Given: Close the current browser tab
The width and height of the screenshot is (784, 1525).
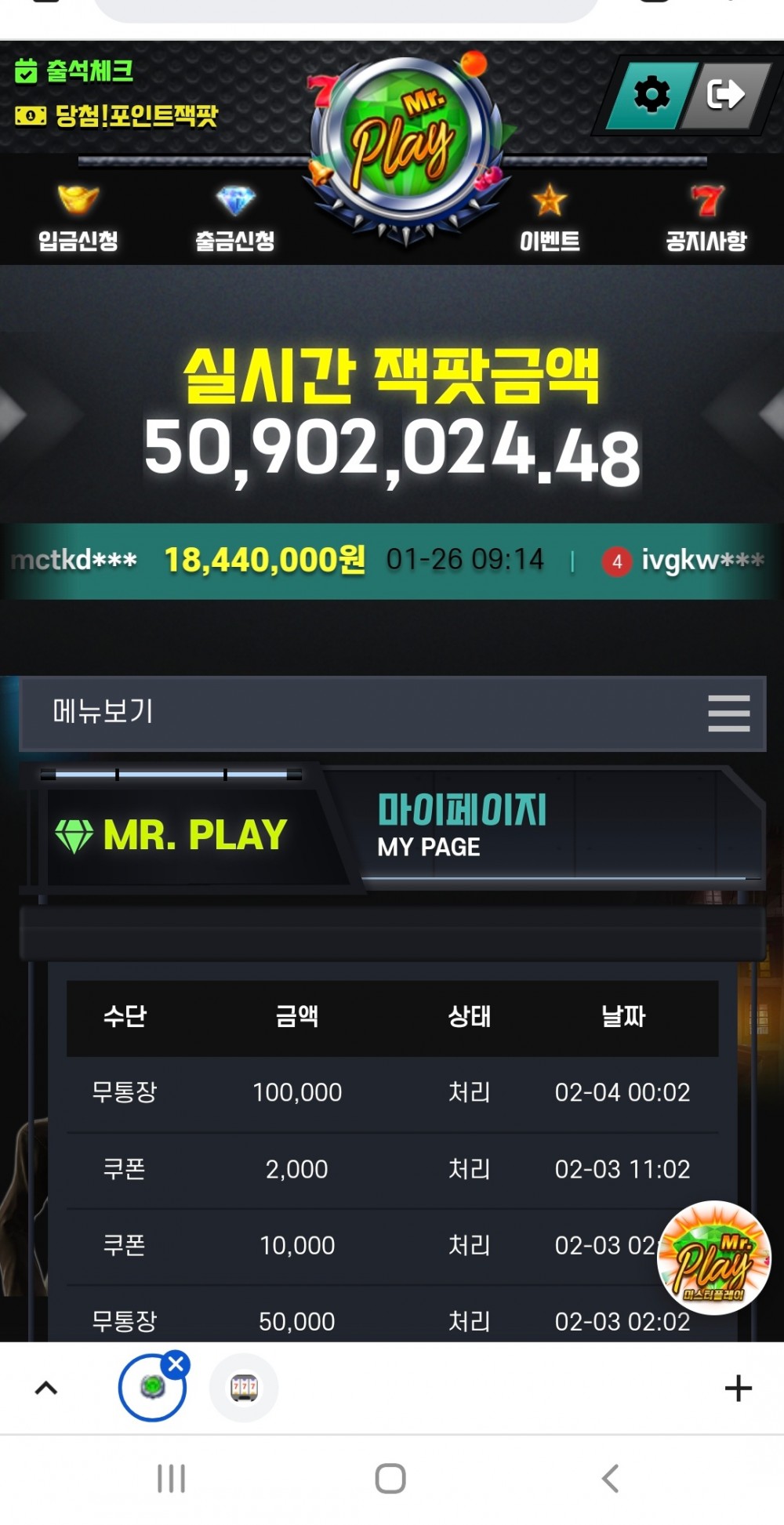Looking at the screenshot, I should pos(176,1364).
